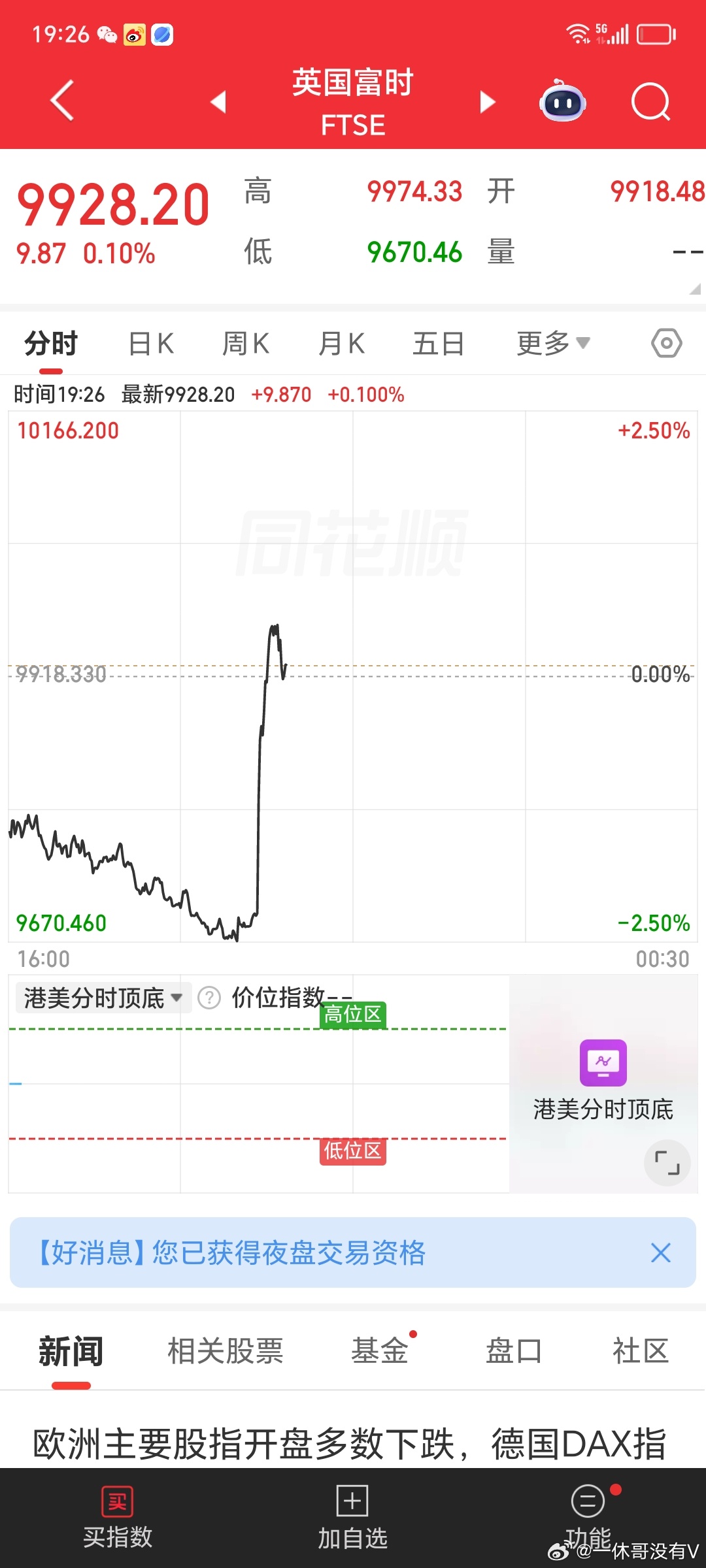Image resolution: width=706 pixels, height=1568 pixels.
Task: Switch to previous index with left arrow
Action: click(218, 102)
